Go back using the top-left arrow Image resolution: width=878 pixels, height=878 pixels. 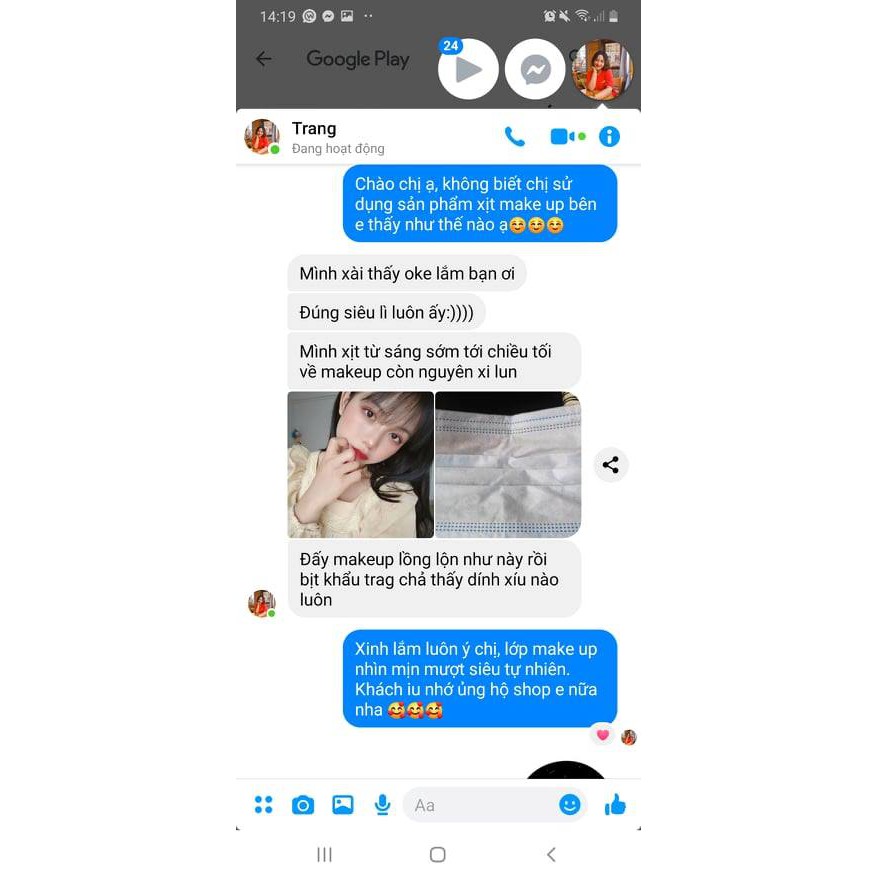[264, 59]
